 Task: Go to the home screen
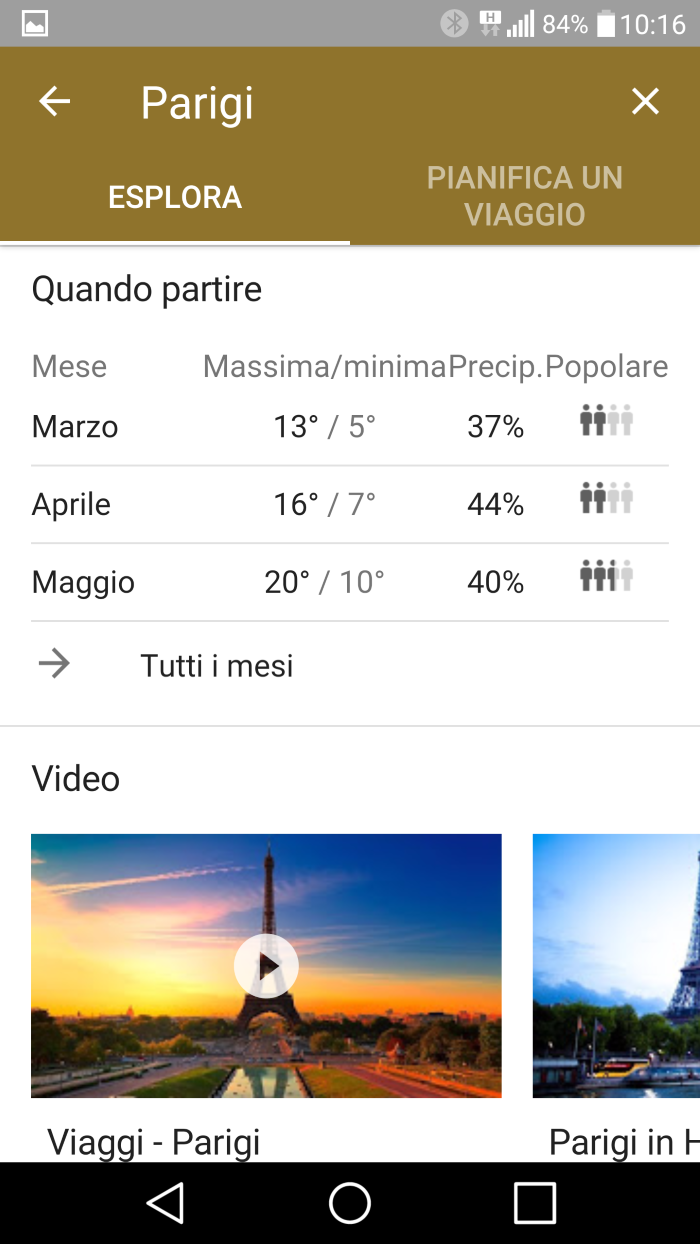[350, 1203]
